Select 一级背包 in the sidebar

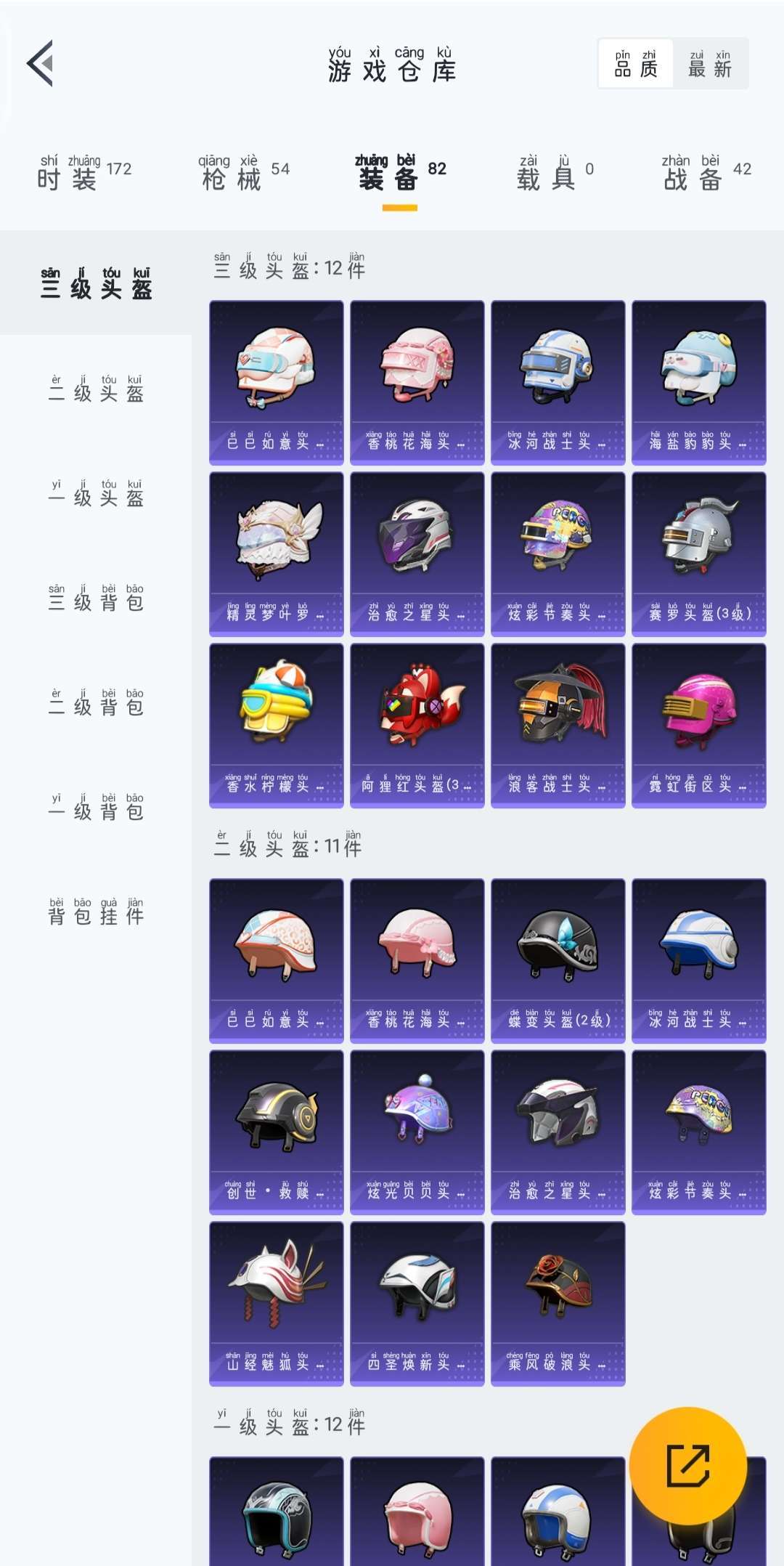pos(96,806)
